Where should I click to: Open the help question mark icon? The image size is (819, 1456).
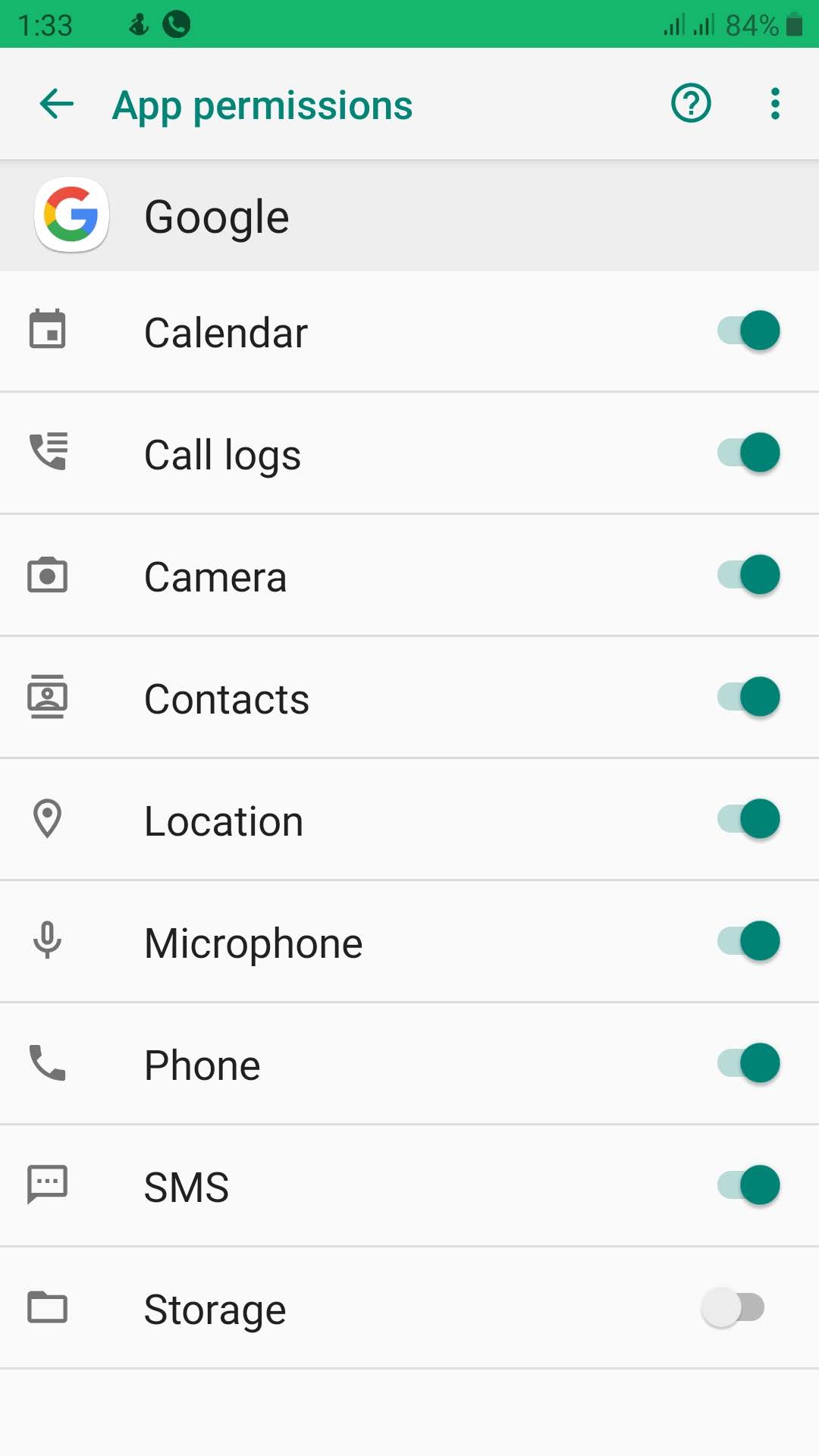click(x=691, y=103)
